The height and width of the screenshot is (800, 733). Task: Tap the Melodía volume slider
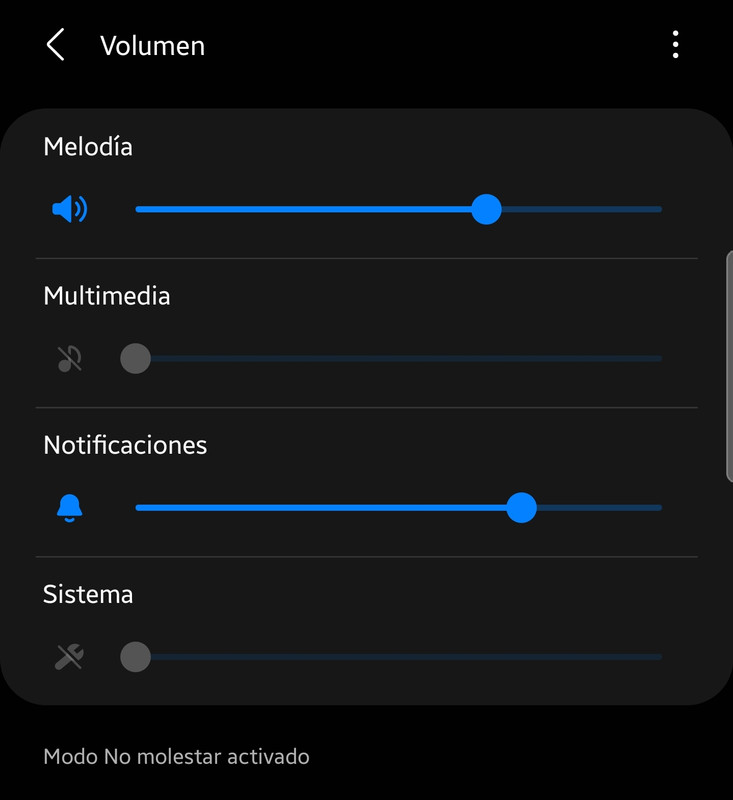tap(398, 209)
